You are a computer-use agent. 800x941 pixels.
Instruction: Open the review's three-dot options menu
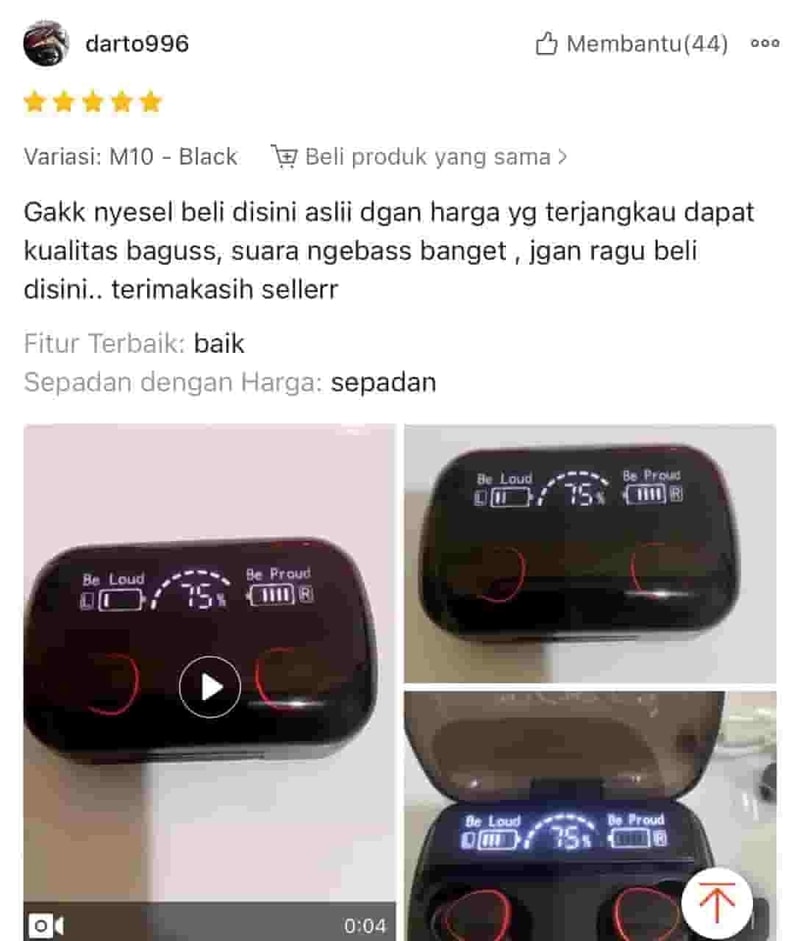[x=765, y=44]
